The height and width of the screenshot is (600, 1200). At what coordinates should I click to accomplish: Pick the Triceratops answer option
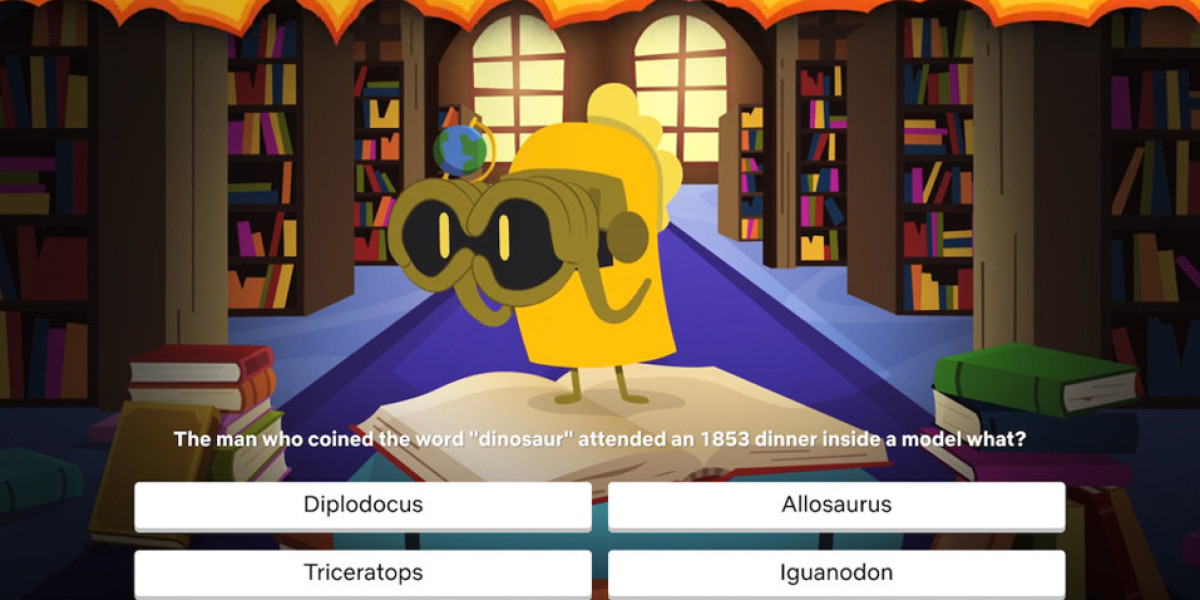(363, 573)
